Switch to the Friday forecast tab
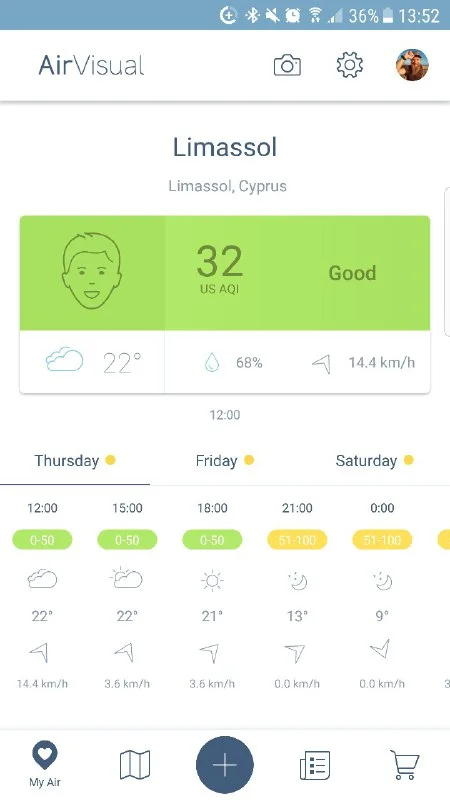 coord(225,461)
